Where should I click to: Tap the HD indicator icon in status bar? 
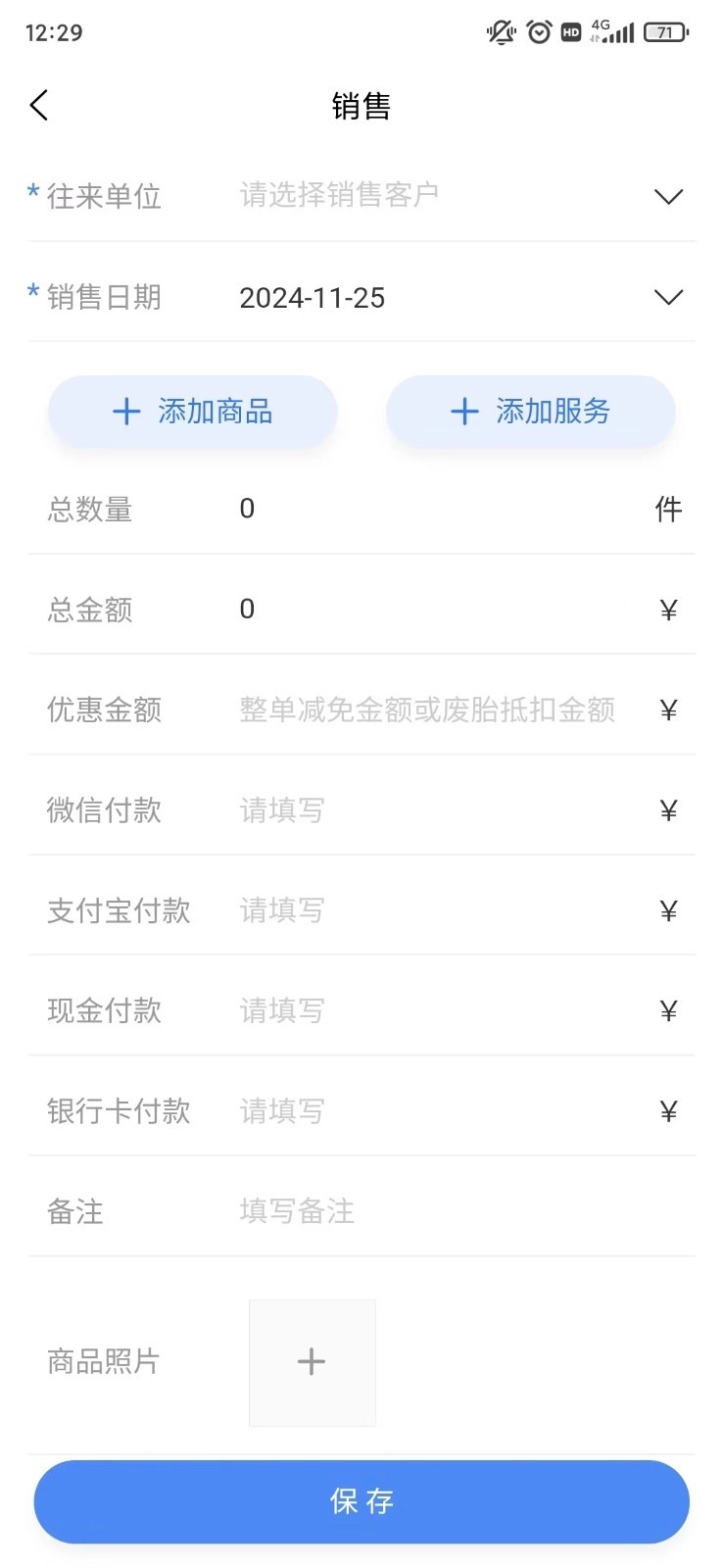pos(569,32)
